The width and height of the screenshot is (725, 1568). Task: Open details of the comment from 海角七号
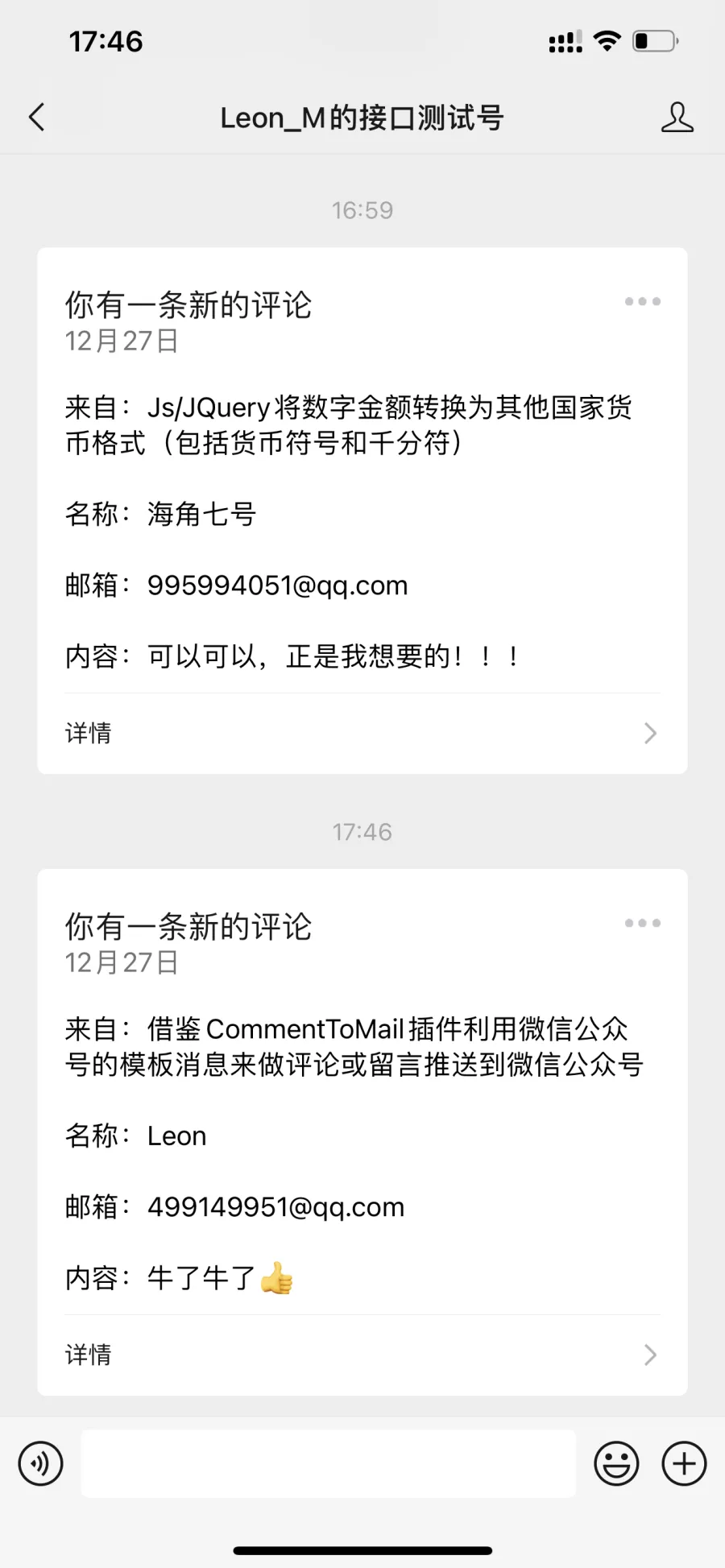tap(362, 733)
